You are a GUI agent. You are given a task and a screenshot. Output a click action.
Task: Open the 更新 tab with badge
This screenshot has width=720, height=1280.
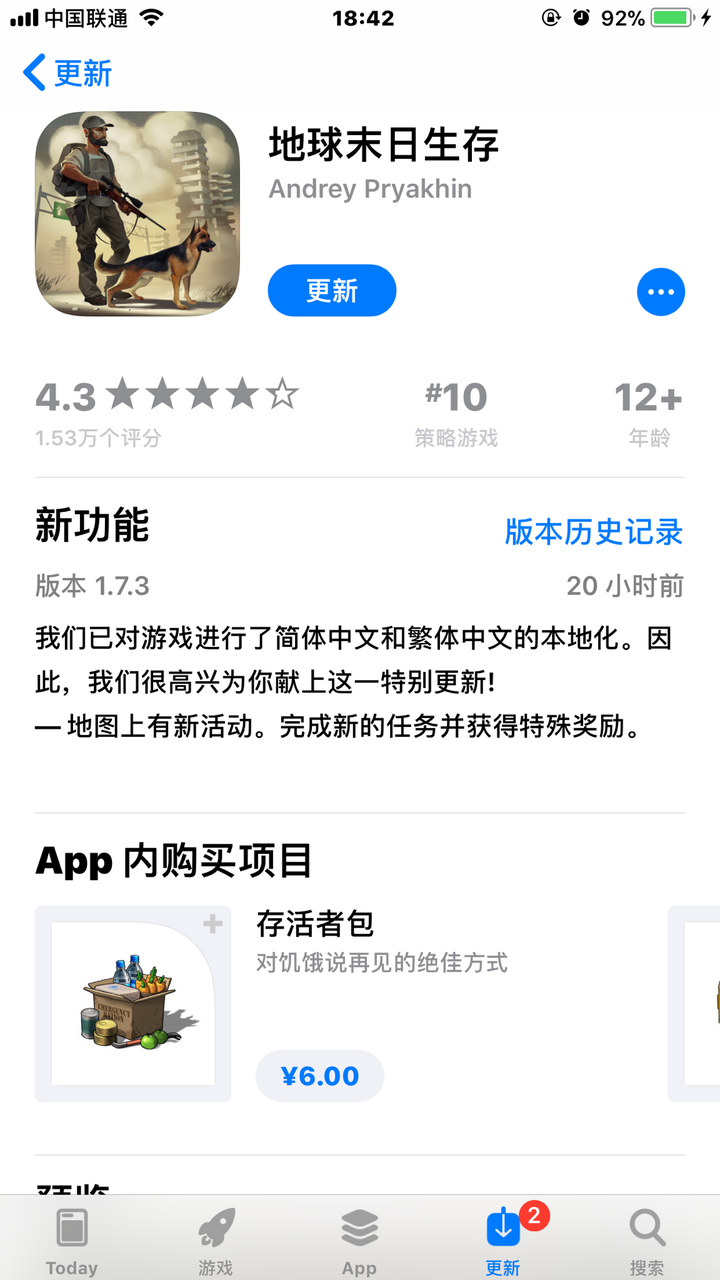[504, 1240]
